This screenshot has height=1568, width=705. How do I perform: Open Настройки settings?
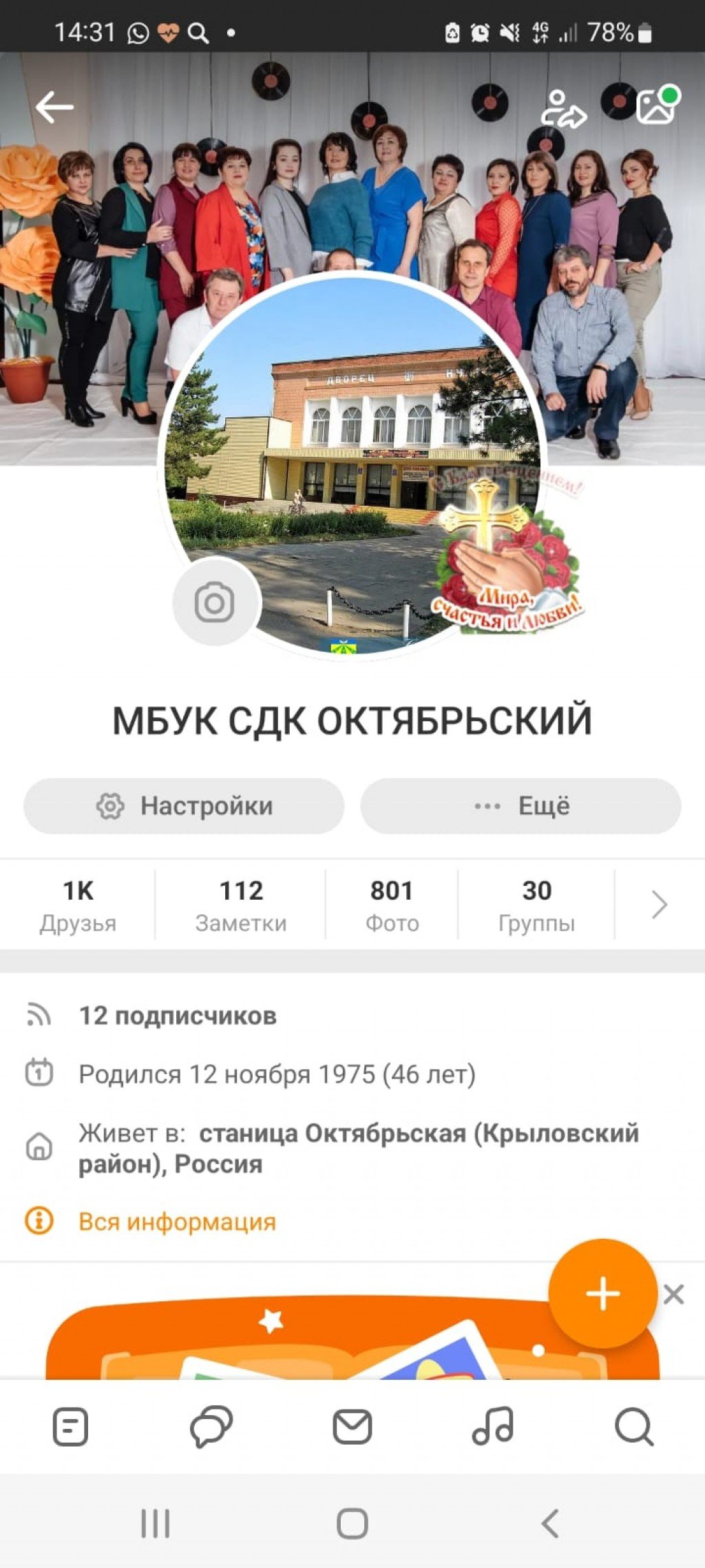184,805
